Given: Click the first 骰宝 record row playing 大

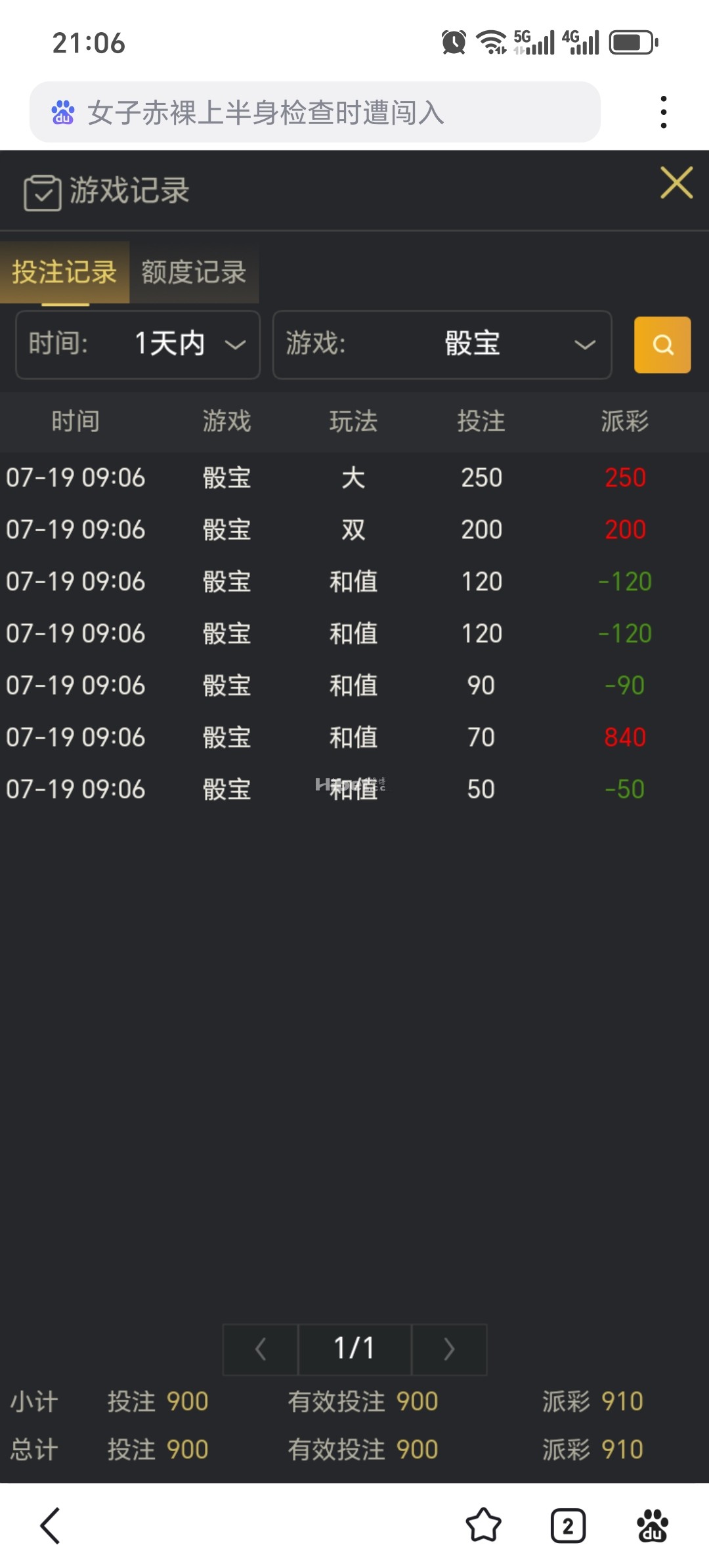Looking at the screenshot, I should [354, 477].
